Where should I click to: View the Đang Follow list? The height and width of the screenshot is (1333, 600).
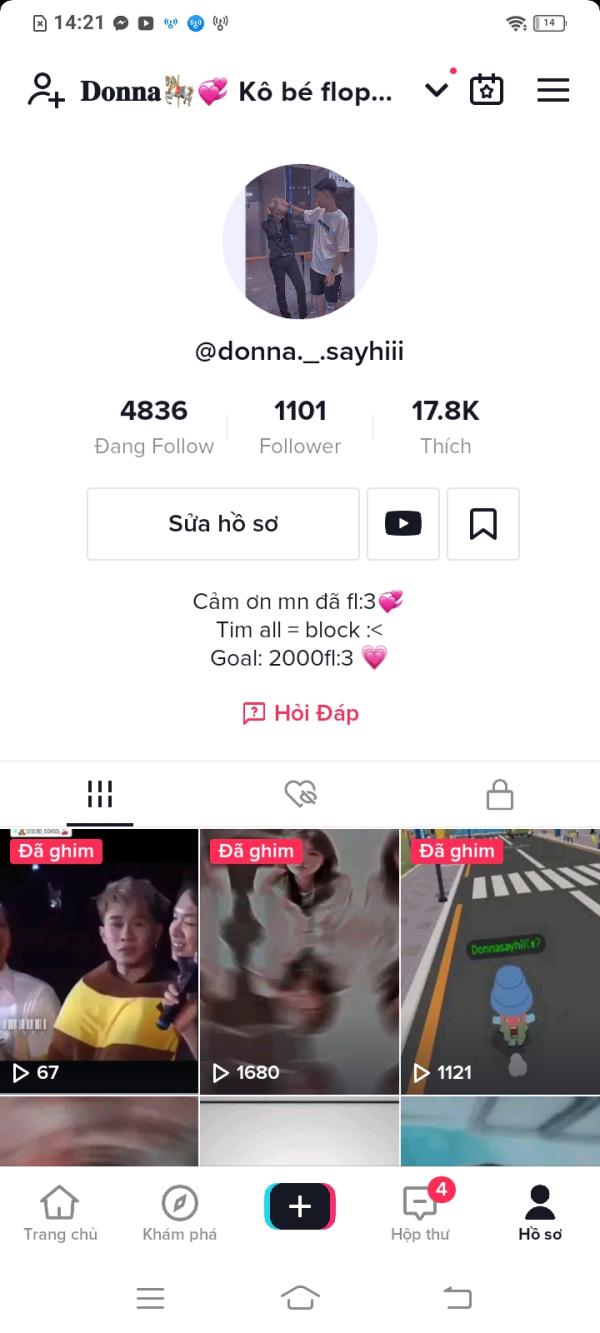154,426
